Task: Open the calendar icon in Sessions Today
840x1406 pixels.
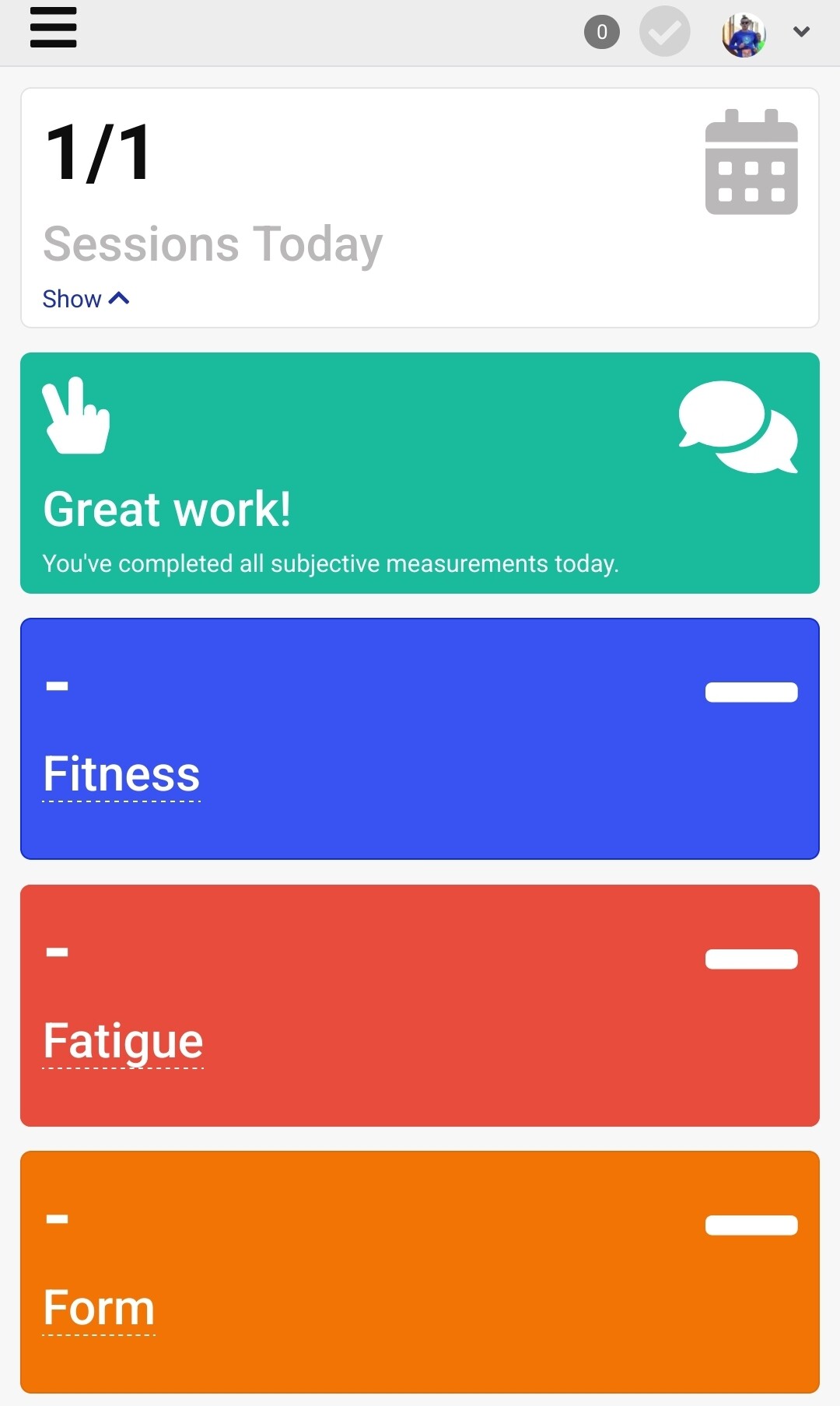Action: 751,162
